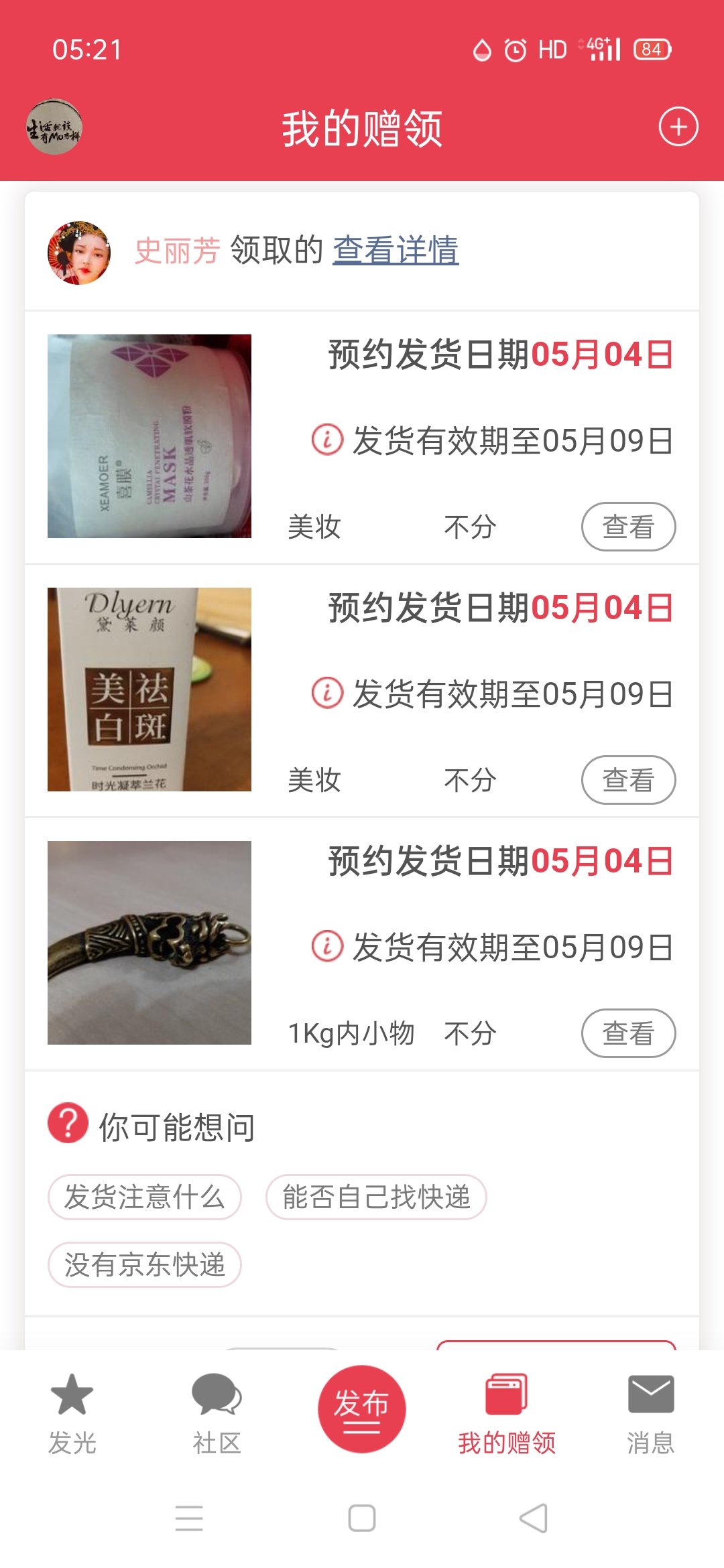Viewport: 724px width, 1568px height.
Task: Open the profile avatar in the header
Action: pyautogui.click(x=54, y=127)
